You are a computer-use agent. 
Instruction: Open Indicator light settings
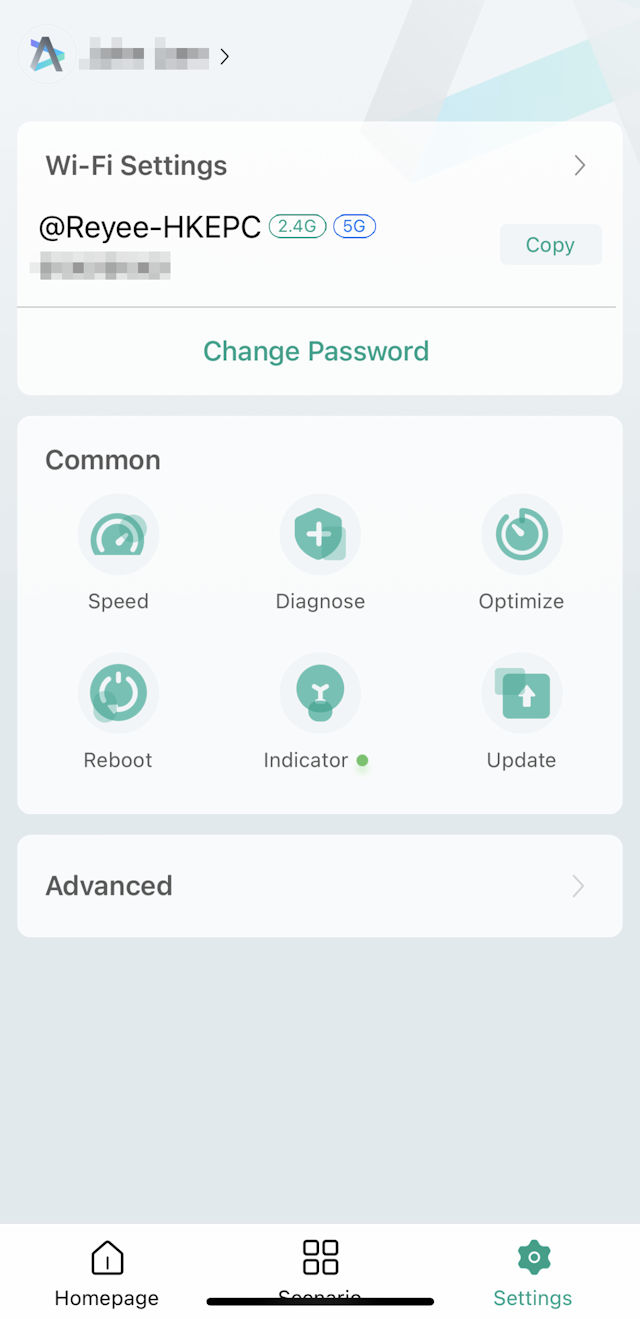[x=318, y=695]
